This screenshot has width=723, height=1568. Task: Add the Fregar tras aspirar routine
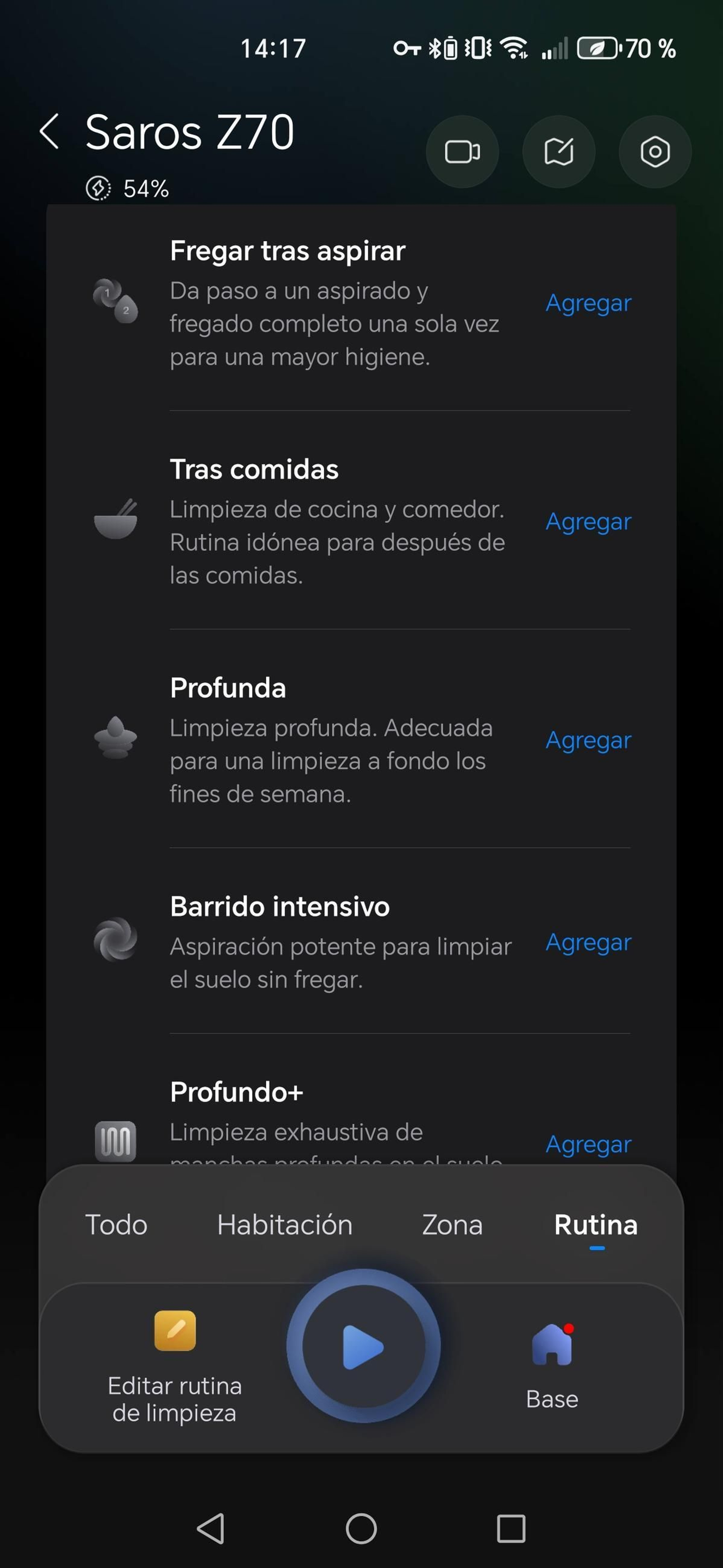(x=588, y=303)
